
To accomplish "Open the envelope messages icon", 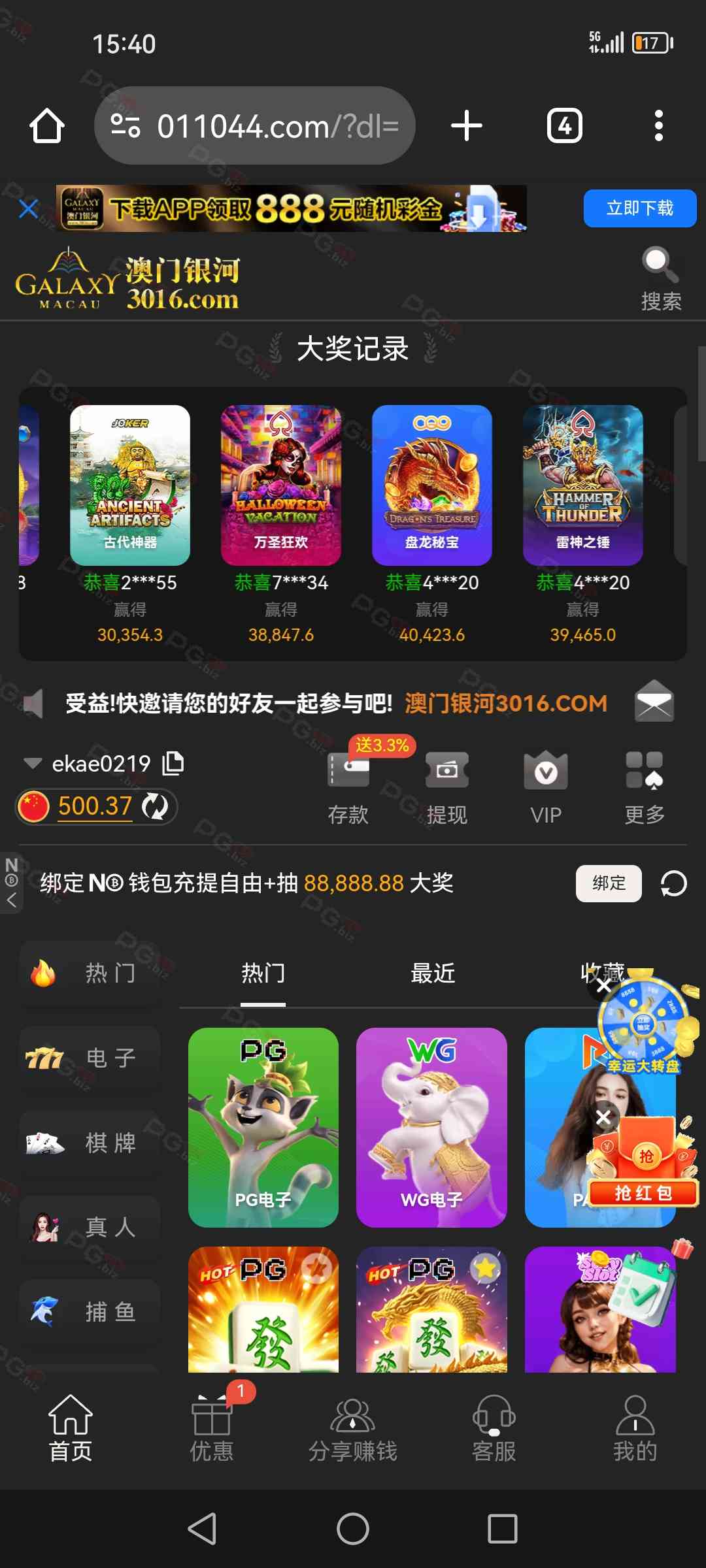I will tap(654, 701).
